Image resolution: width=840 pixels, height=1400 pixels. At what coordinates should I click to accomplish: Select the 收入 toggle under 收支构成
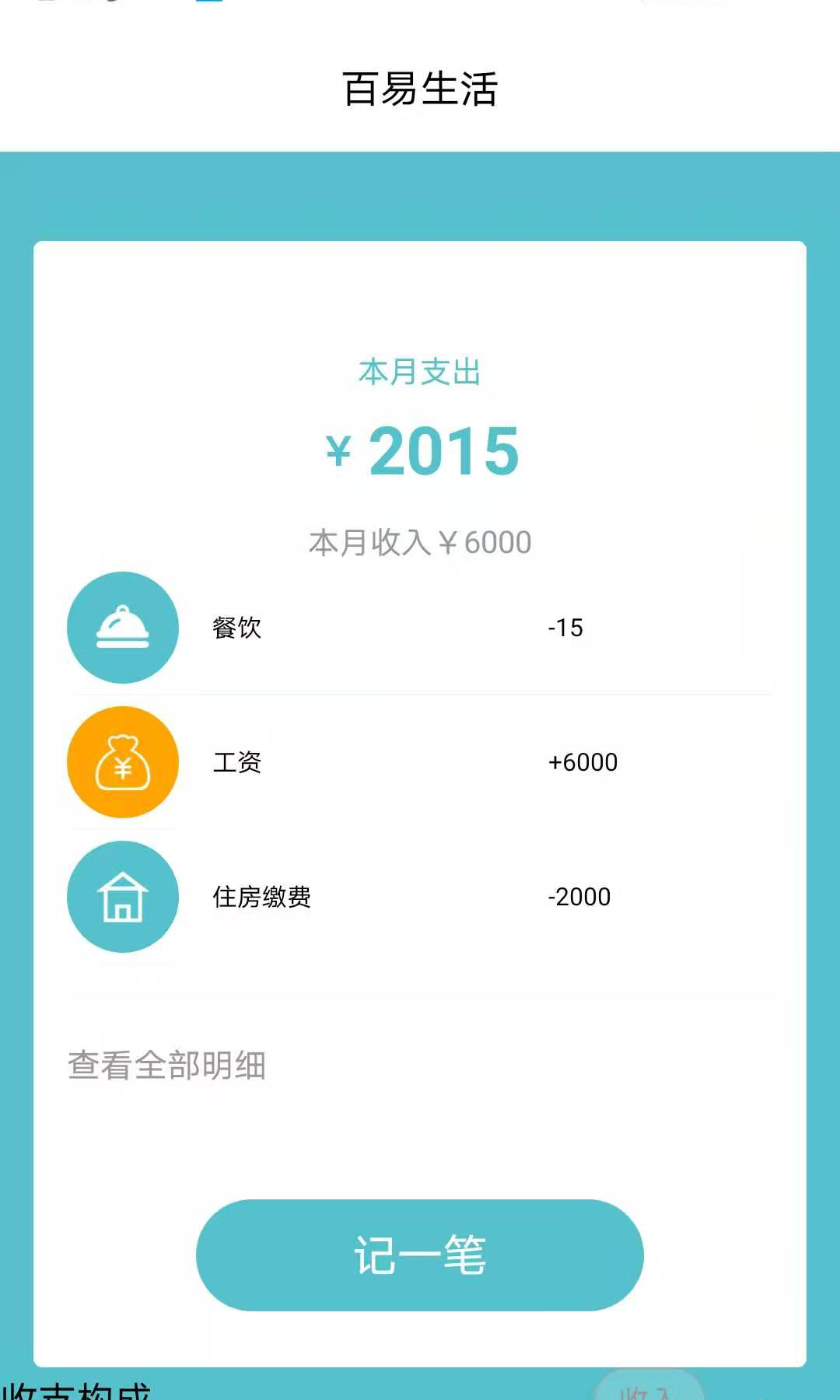pyautogui.click(x=649, y=1389)
